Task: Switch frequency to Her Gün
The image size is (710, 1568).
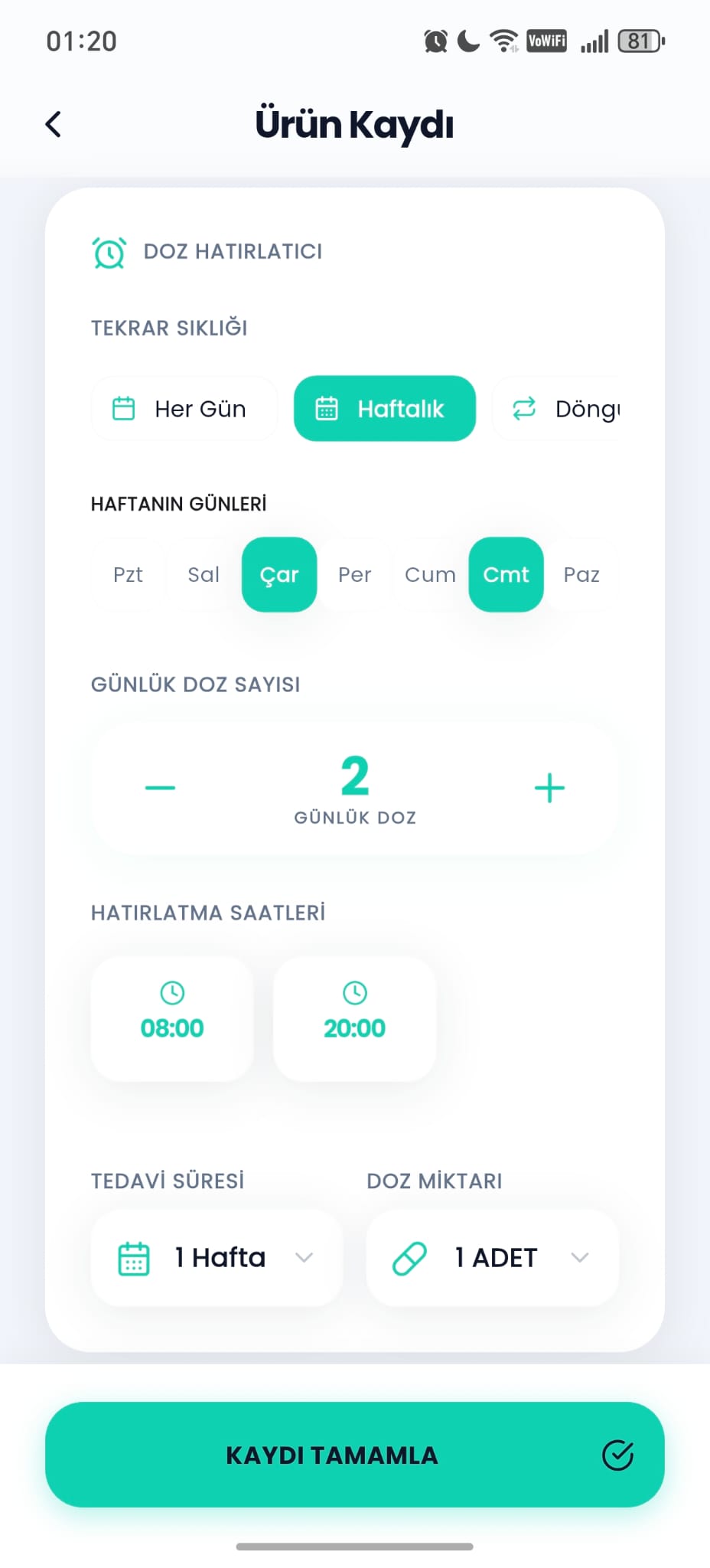Action: (x=184, y=409)
